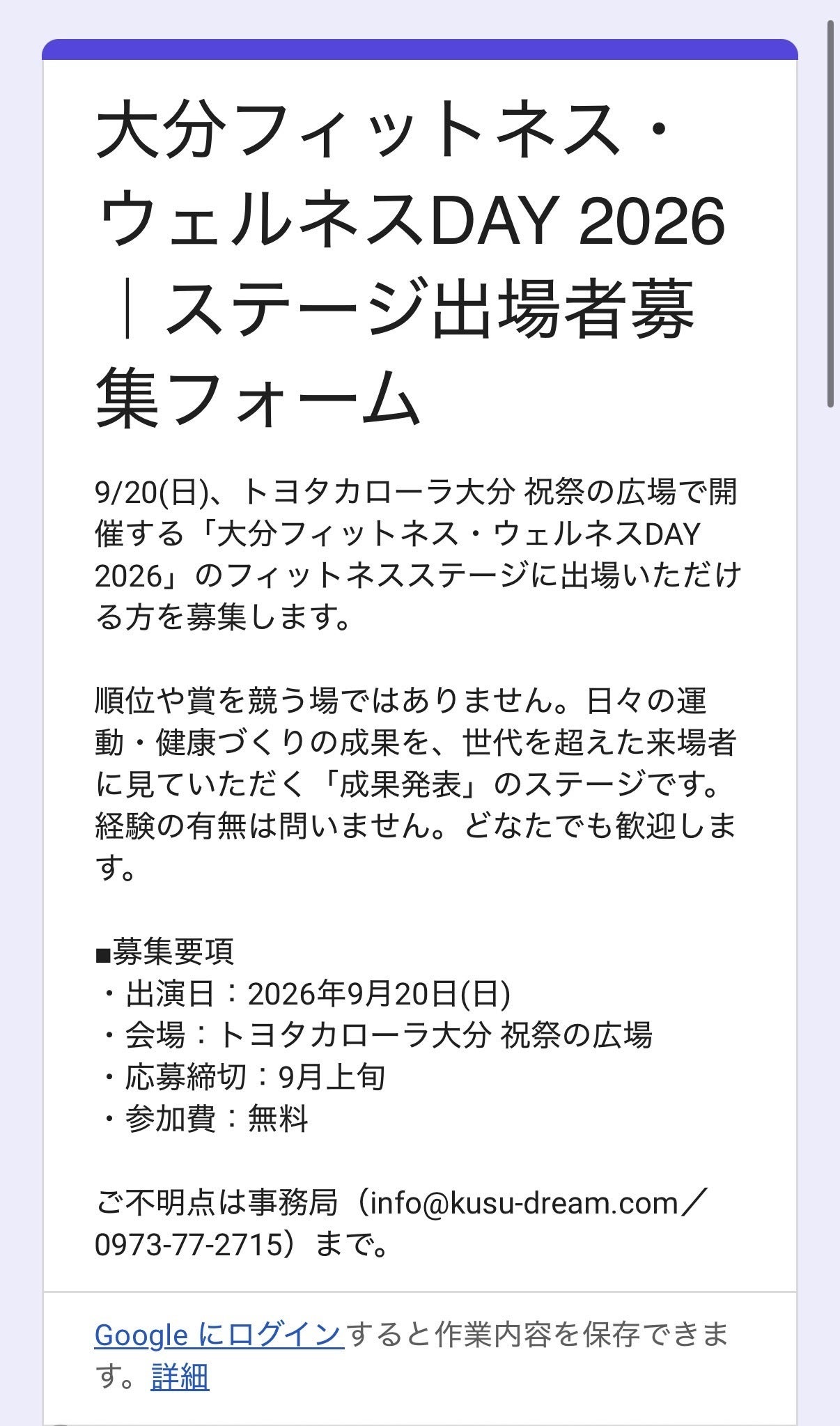The image size is (840, 1426).
Task: Tap the Google にログイン link
Action: point(219,1335)
